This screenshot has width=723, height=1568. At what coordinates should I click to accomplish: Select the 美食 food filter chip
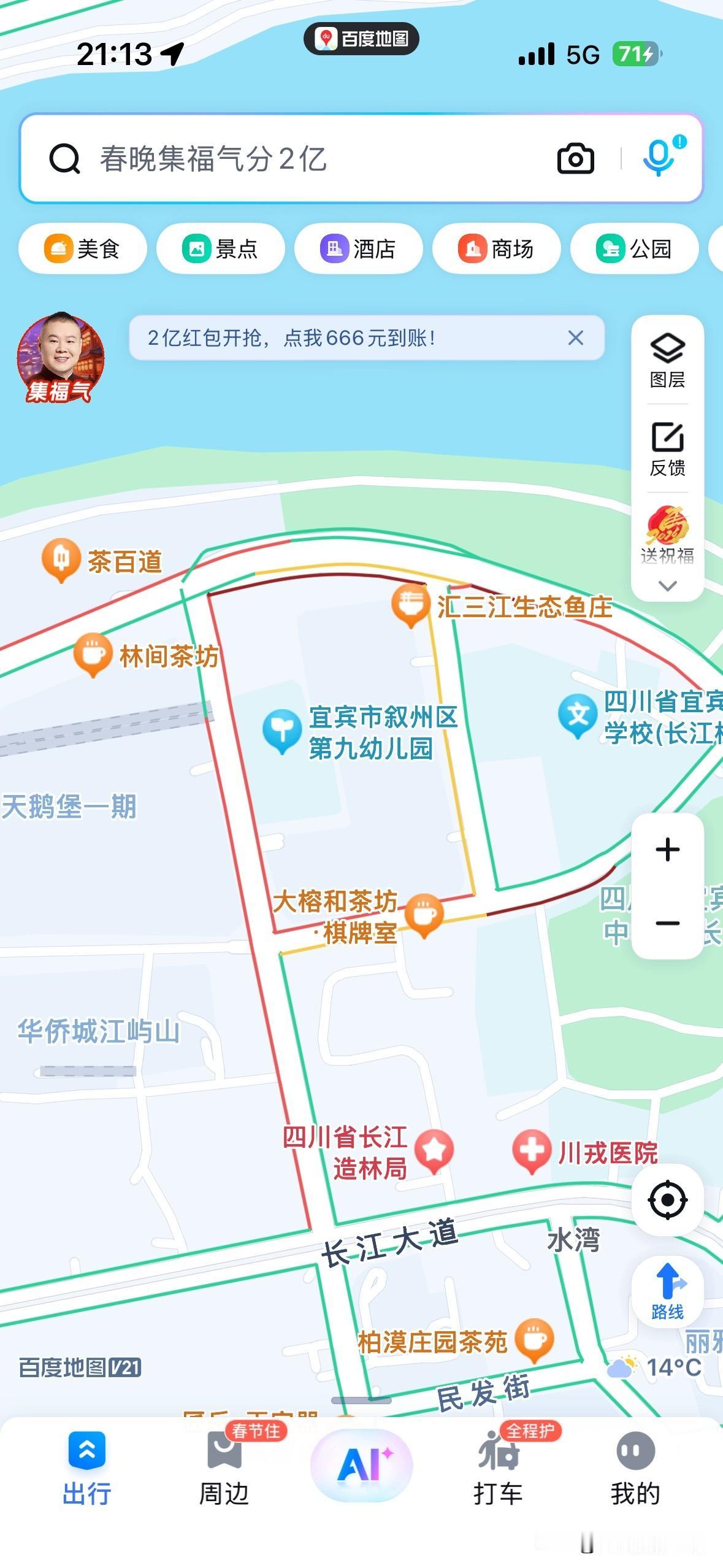83,248
